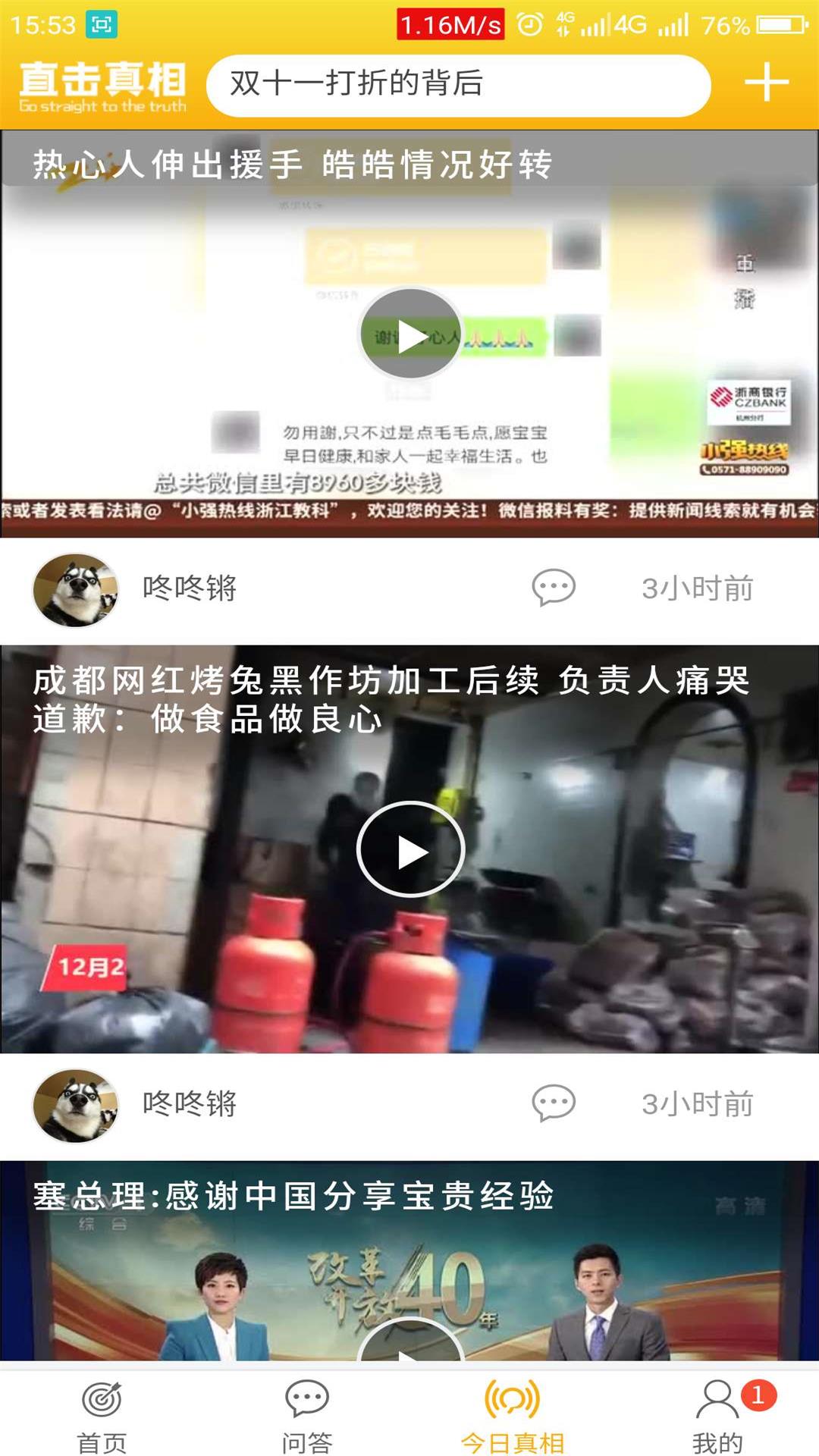View 咚咚锵 avatar under 热心人 video
819x1456 pixels.
76,589
